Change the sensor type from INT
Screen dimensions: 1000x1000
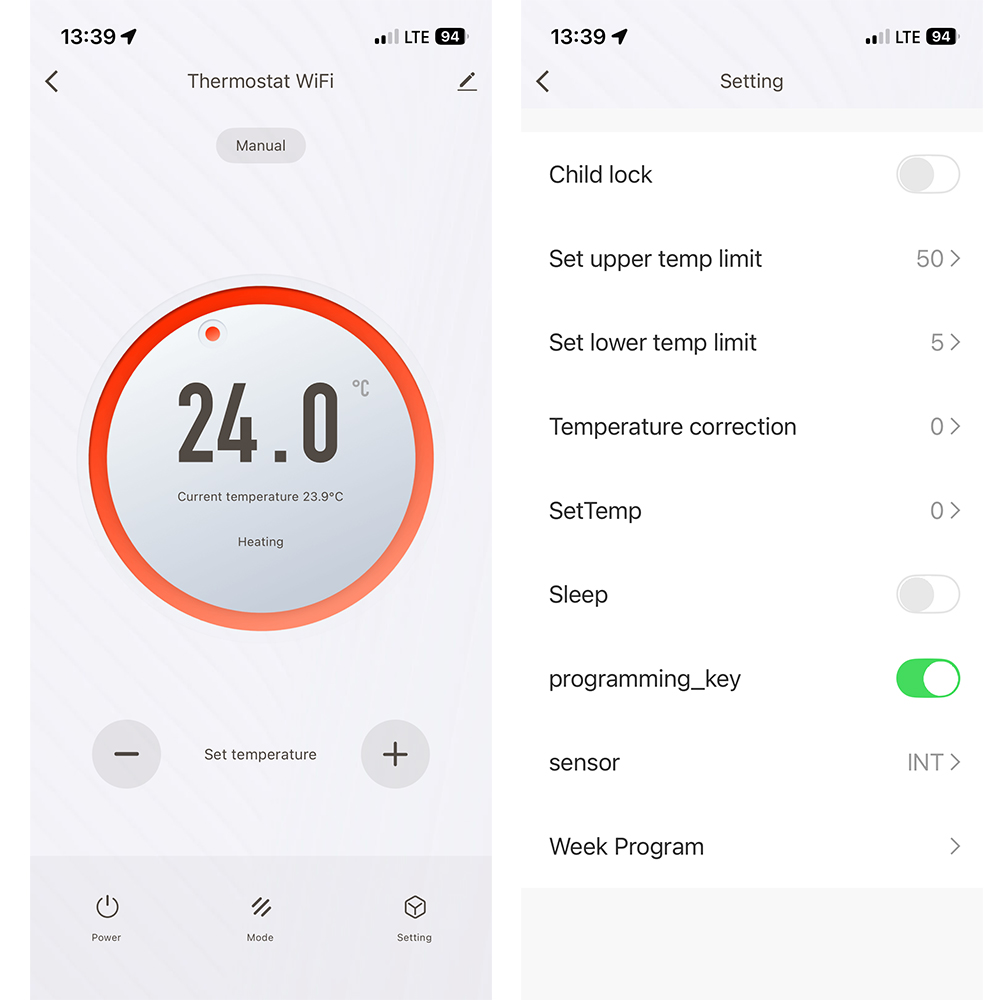[x=752, y=763]
